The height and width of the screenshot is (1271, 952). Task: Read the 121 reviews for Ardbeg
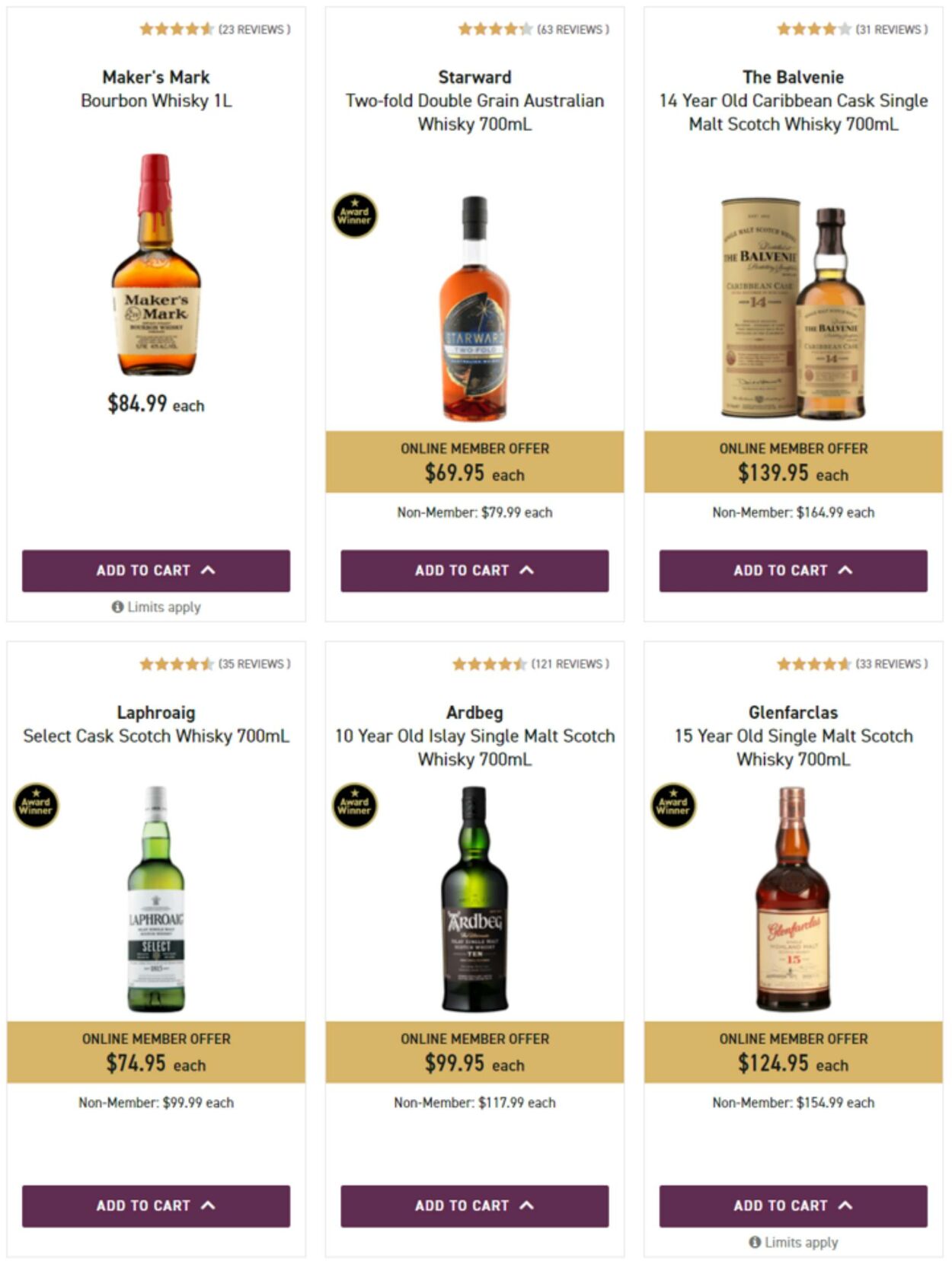[x=570, y=664]
